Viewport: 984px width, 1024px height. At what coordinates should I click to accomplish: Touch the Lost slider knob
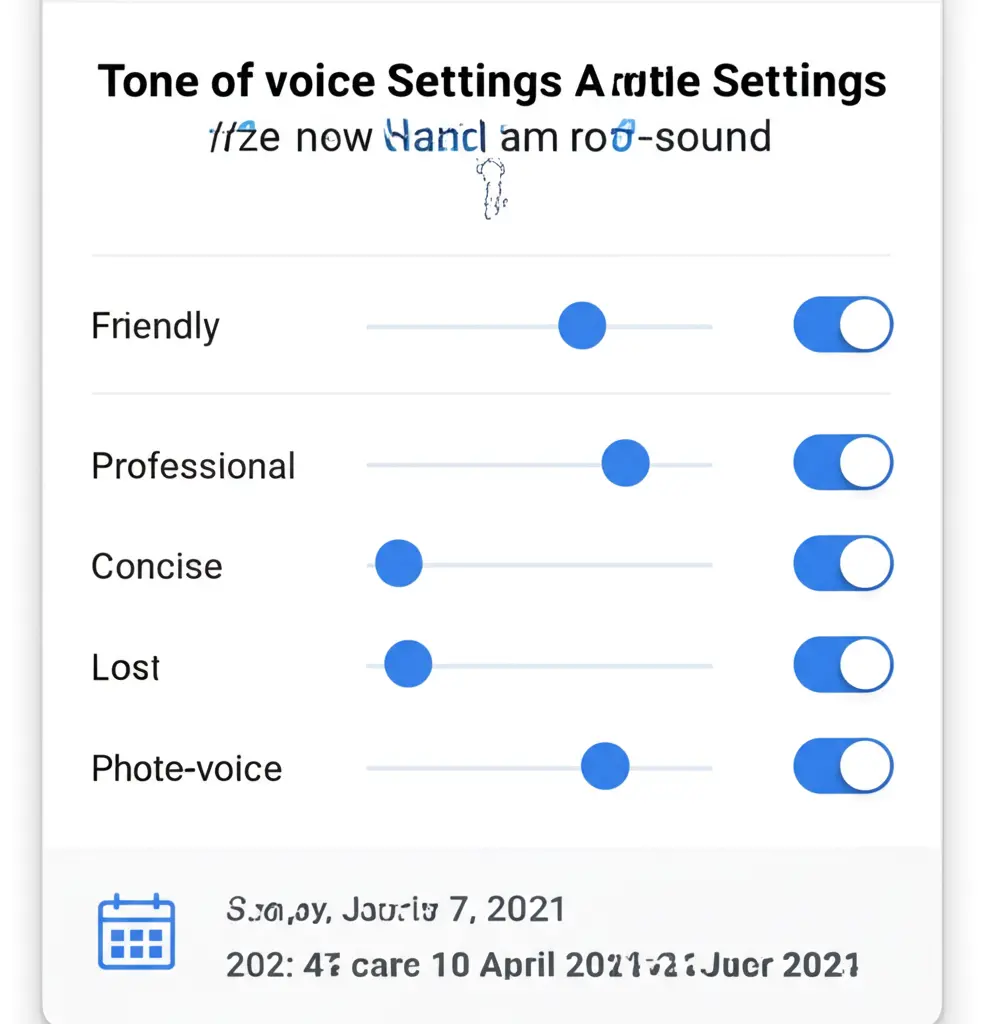click(408, 665)
